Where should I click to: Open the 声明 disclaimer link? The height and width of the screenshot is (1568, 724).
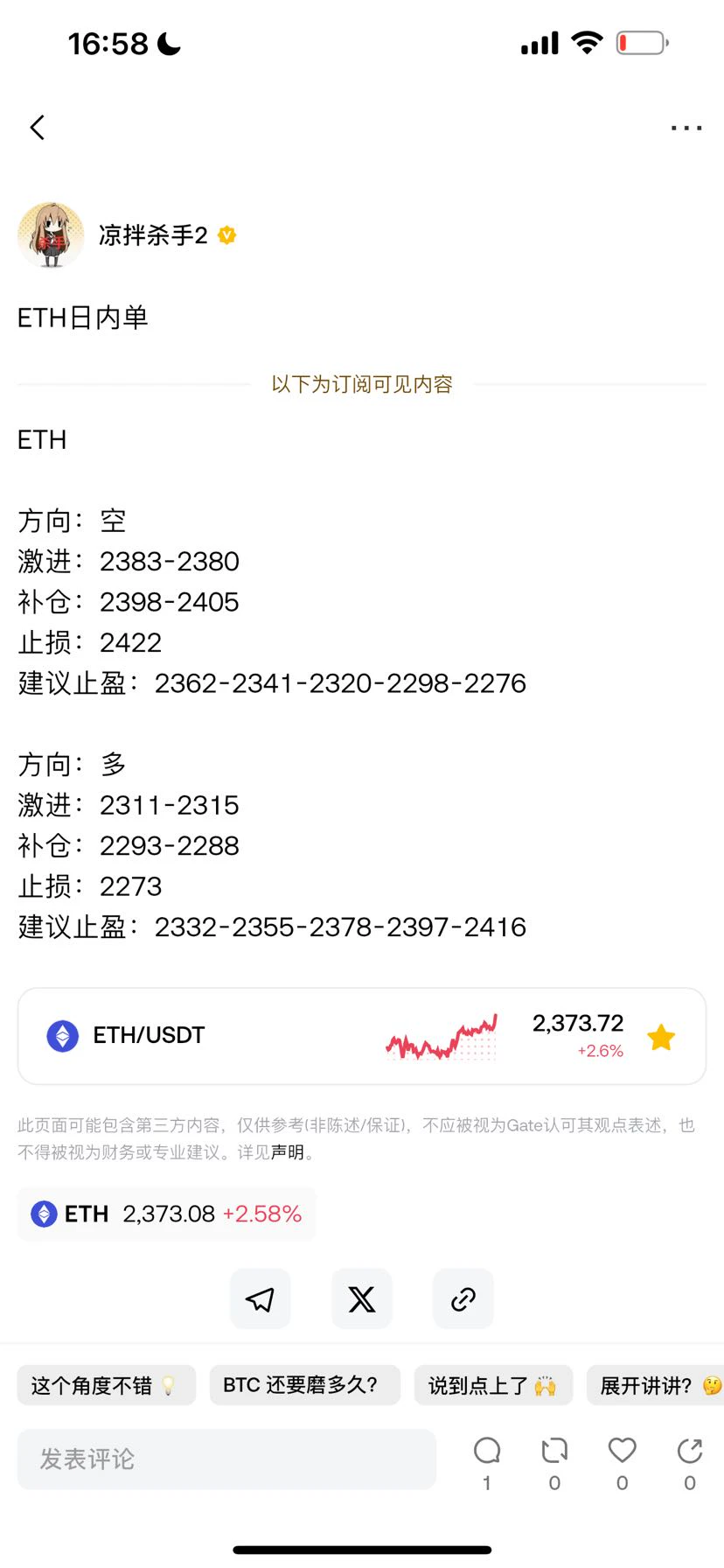point(288,1152)
